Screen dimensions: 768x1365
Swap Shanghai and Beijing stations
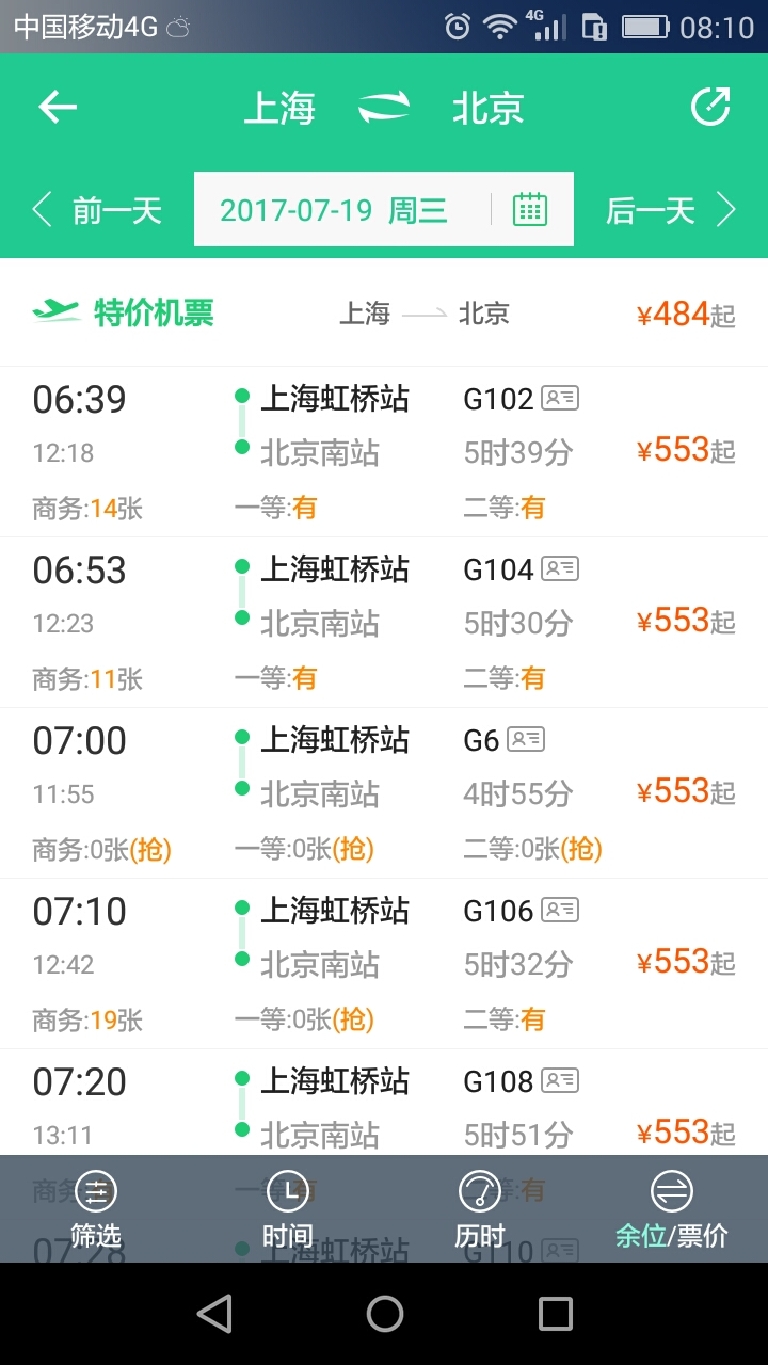(384, 108)
